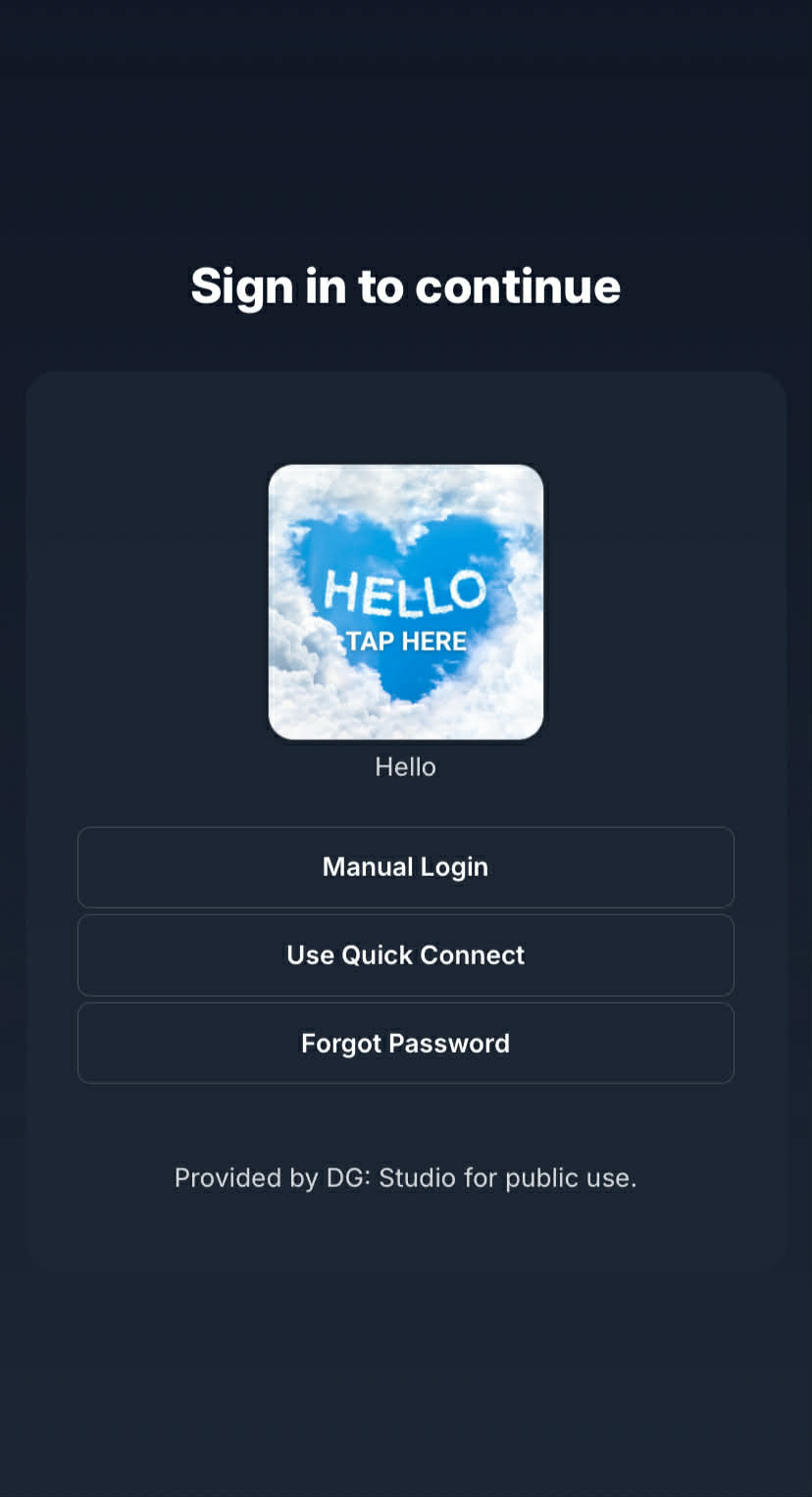This screenshot has width=812, height=1497.
Task: Open Forgot Password
Action: [405, 1043]
